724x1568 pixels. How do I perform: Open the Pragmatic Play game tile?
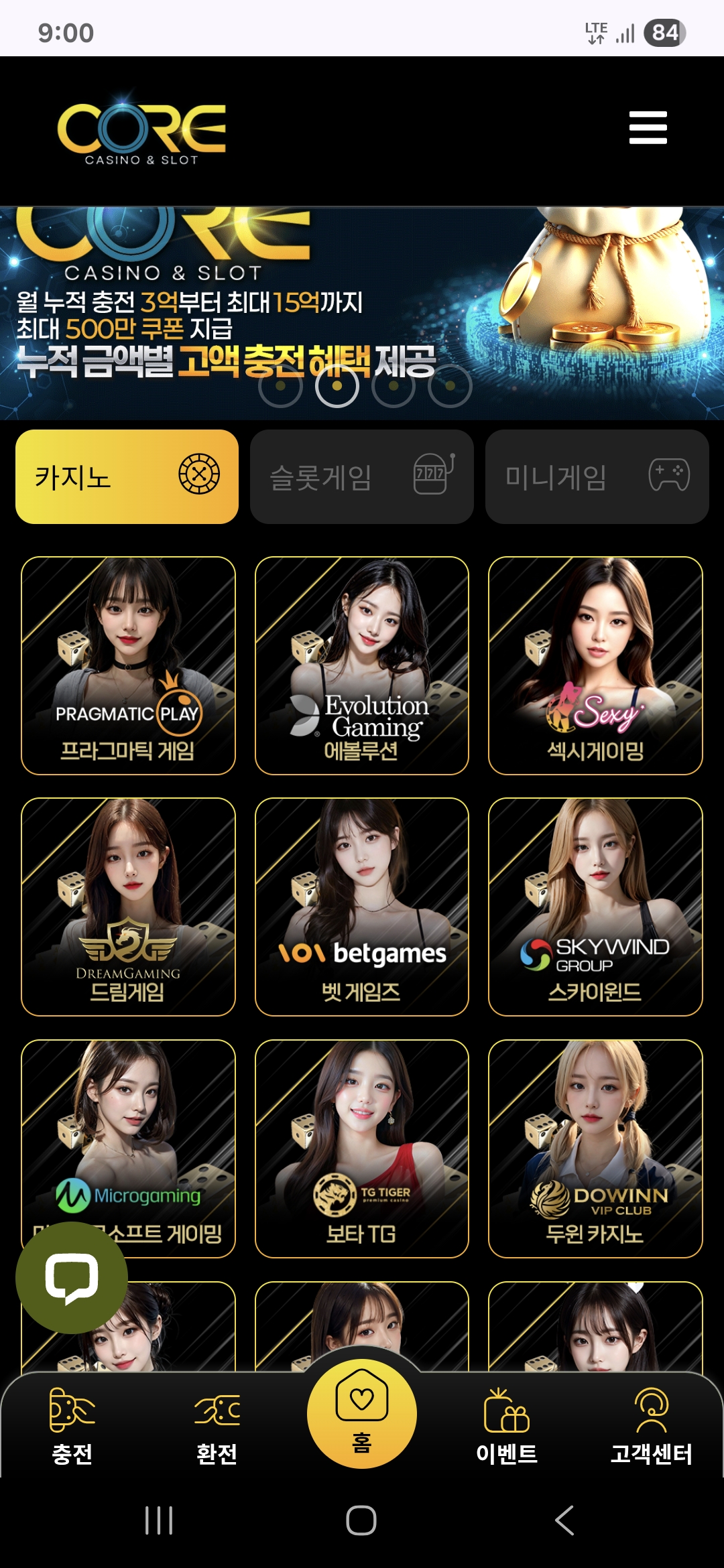pyautogui.click(x=128, y=665)
